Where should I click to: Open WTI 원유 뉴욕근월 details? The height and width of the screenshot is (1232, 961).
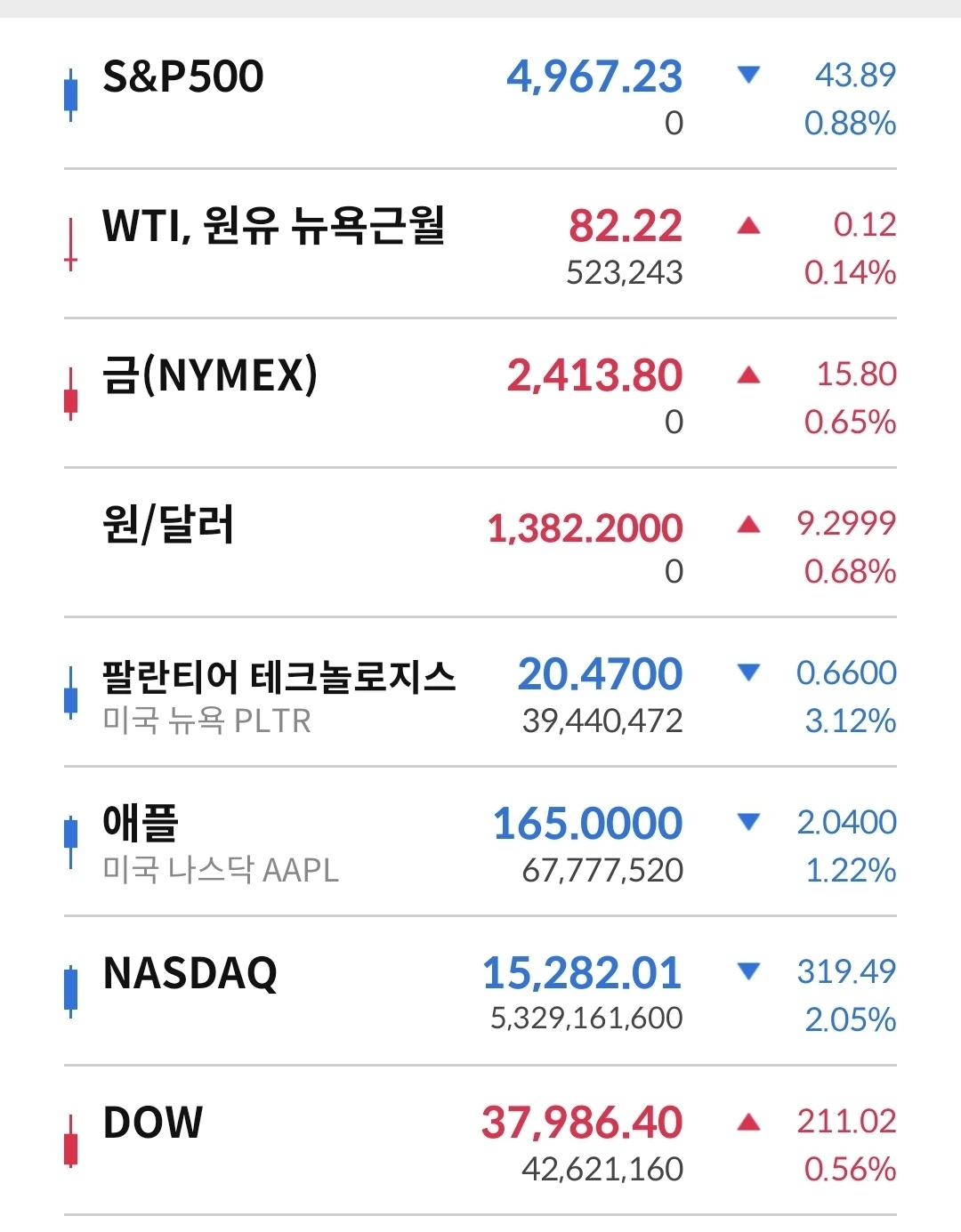click(273, 227)
